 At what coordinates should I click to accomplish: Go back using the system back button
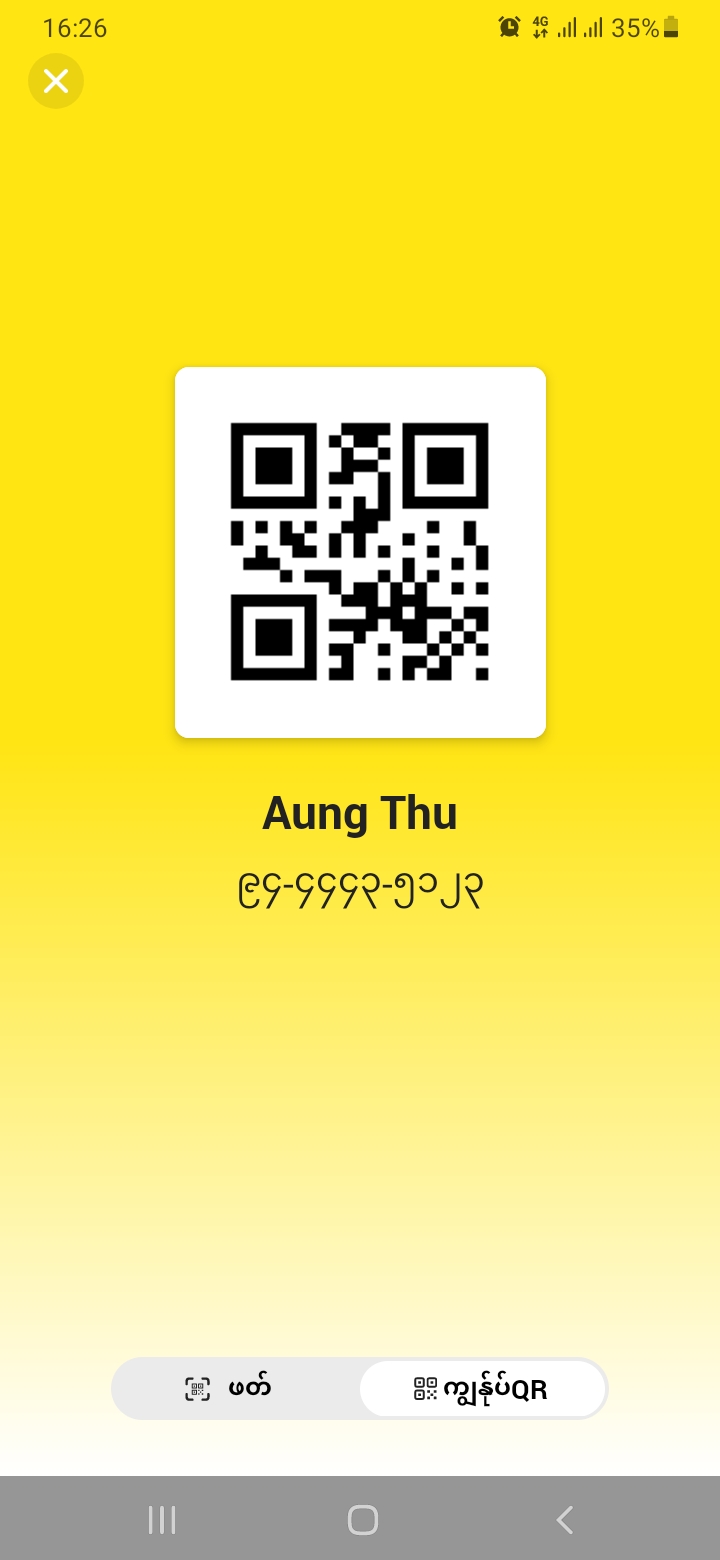[x=564, y=1520]
